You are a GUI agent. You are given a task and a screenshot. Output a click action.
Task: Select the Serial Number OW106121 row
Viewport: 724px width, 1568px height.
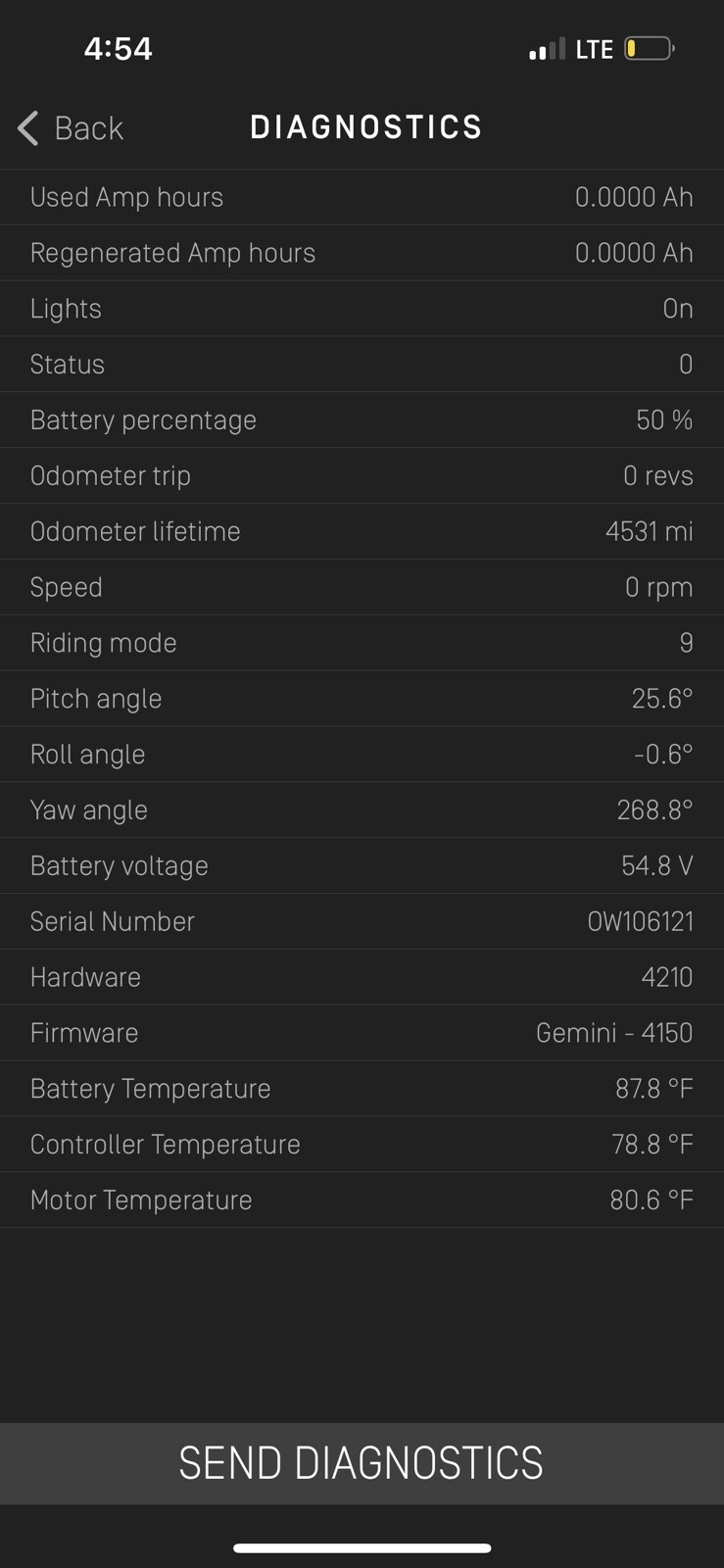[x=362, y=920]
